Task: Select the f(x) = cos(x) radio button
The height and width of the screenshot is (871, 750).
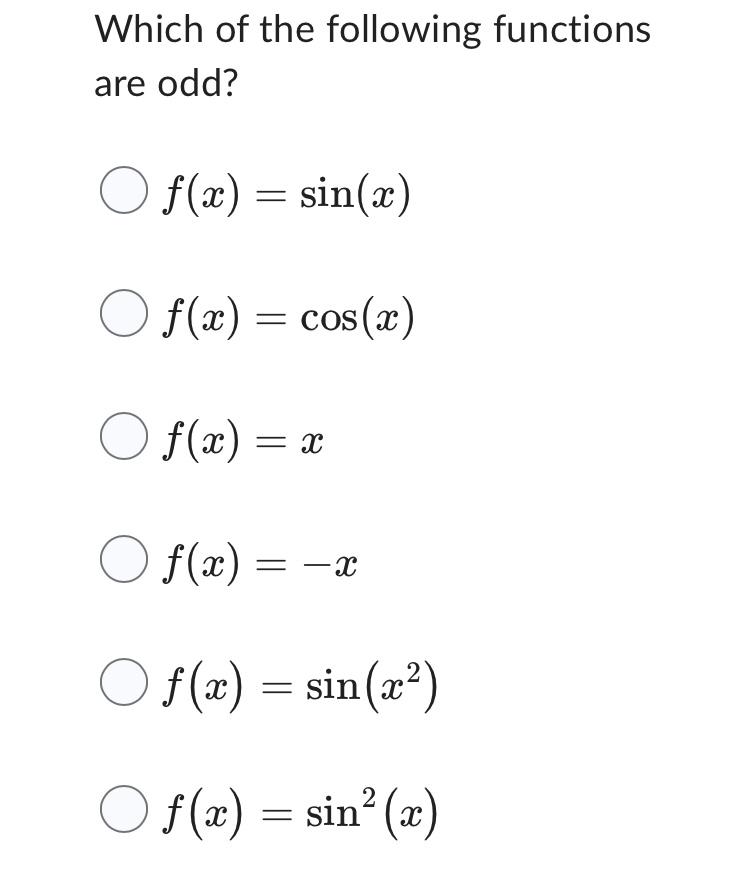Action: pyautogui.click(x=124, y=315)
